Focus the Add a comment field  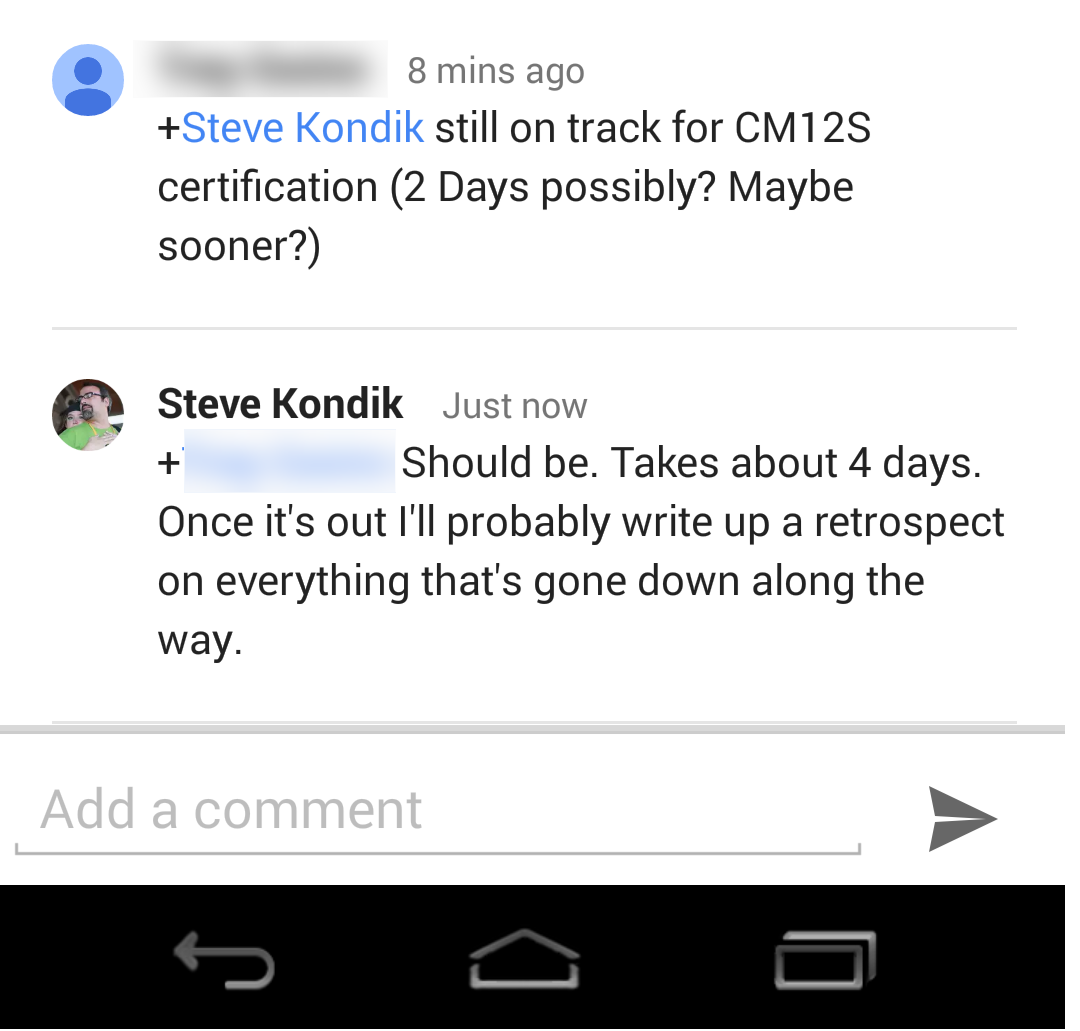pyautogui.click(x=438, y=810)
